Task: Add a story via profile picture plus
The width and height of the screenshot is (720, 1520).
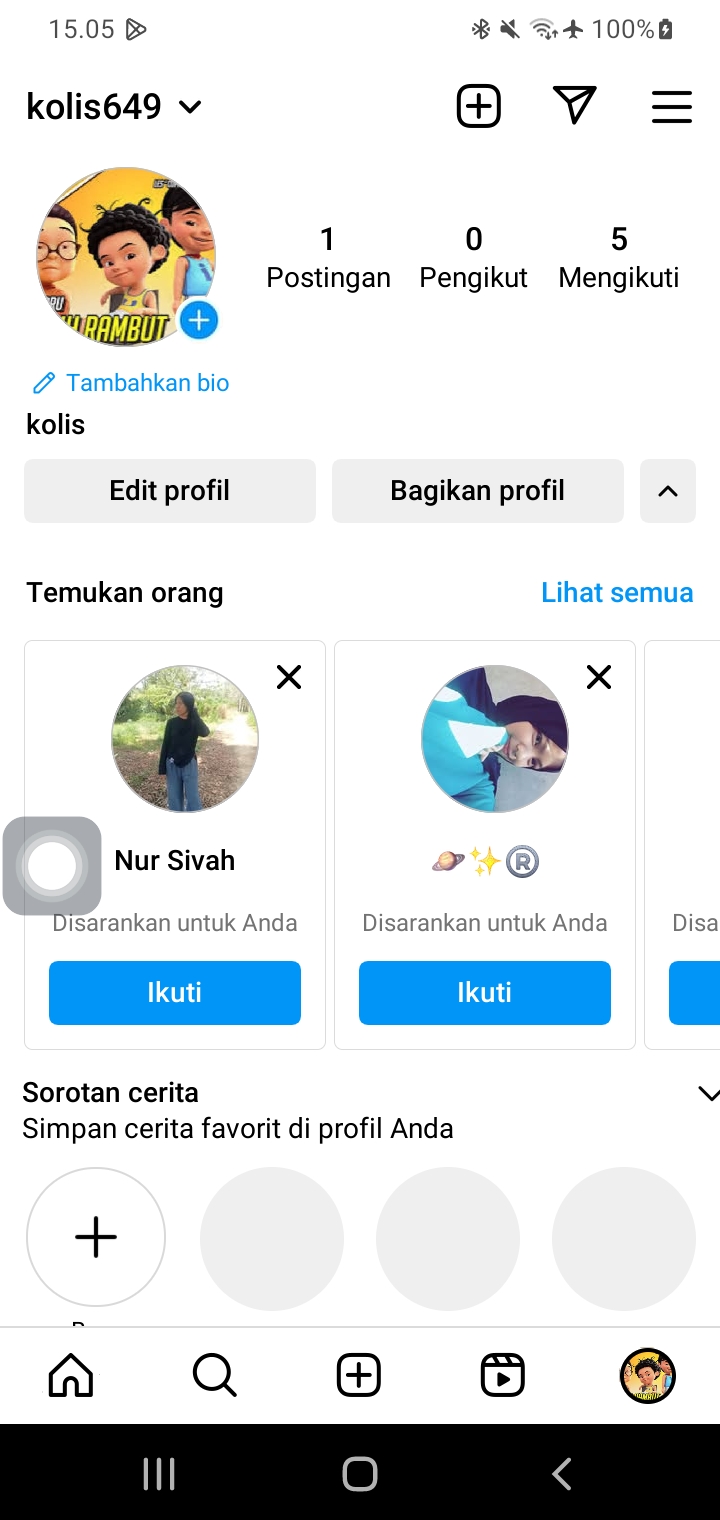Action: tap(199, 320)
